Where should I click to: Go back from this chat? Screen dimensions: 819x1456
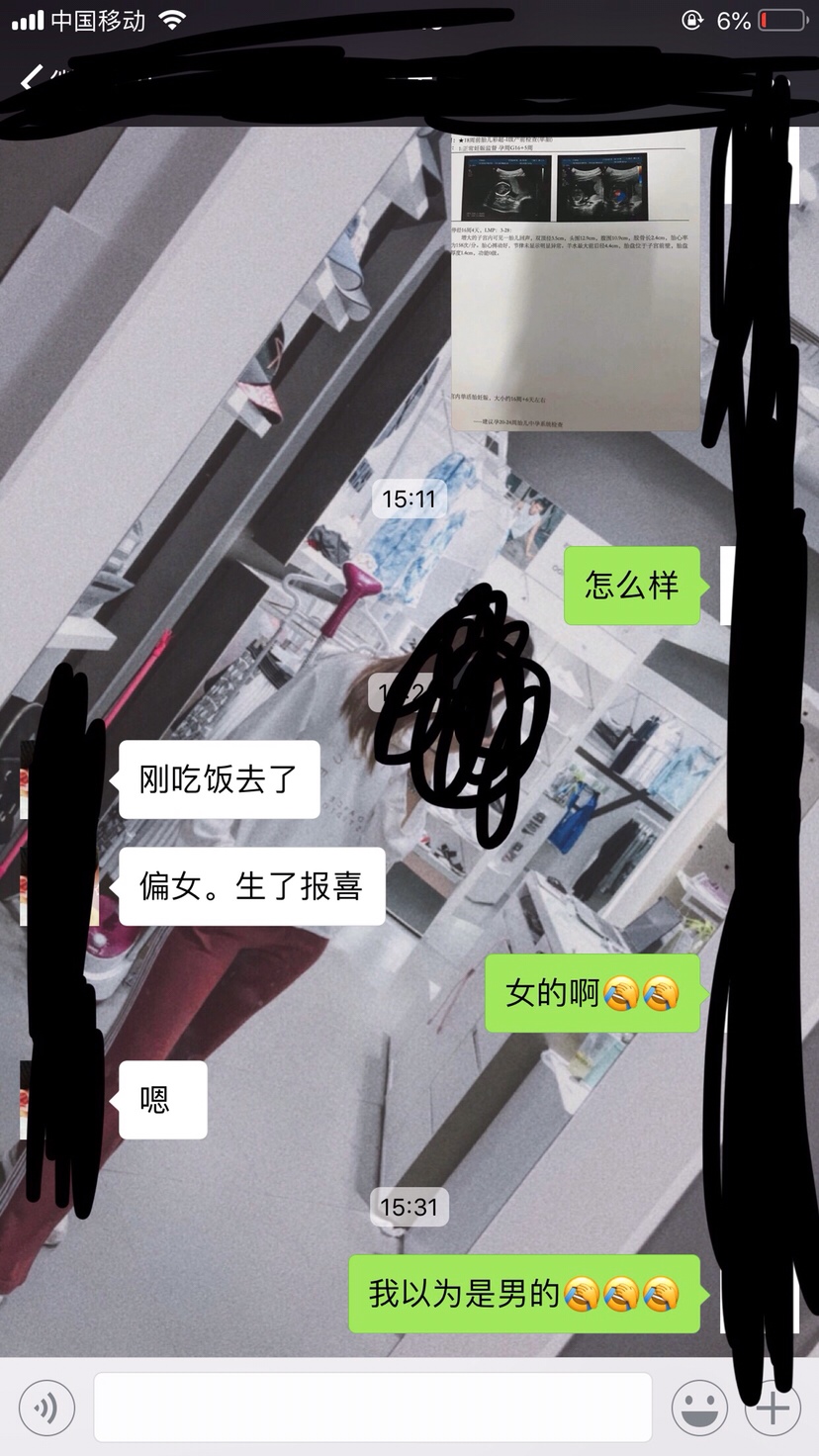tap(32, 77)
